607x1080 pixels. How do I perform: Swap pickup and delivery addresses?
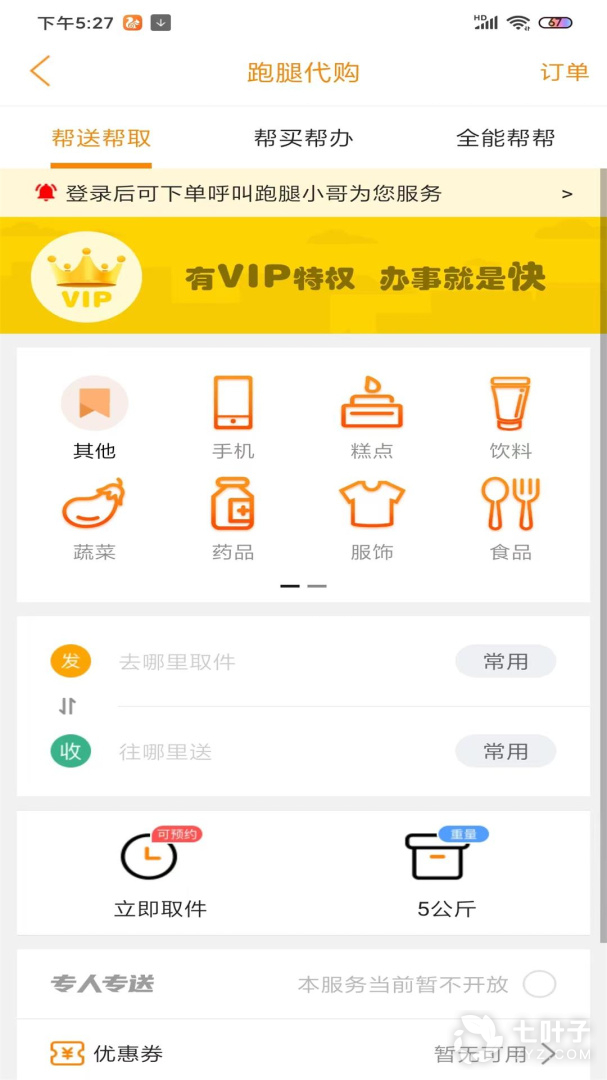(68, 707)
